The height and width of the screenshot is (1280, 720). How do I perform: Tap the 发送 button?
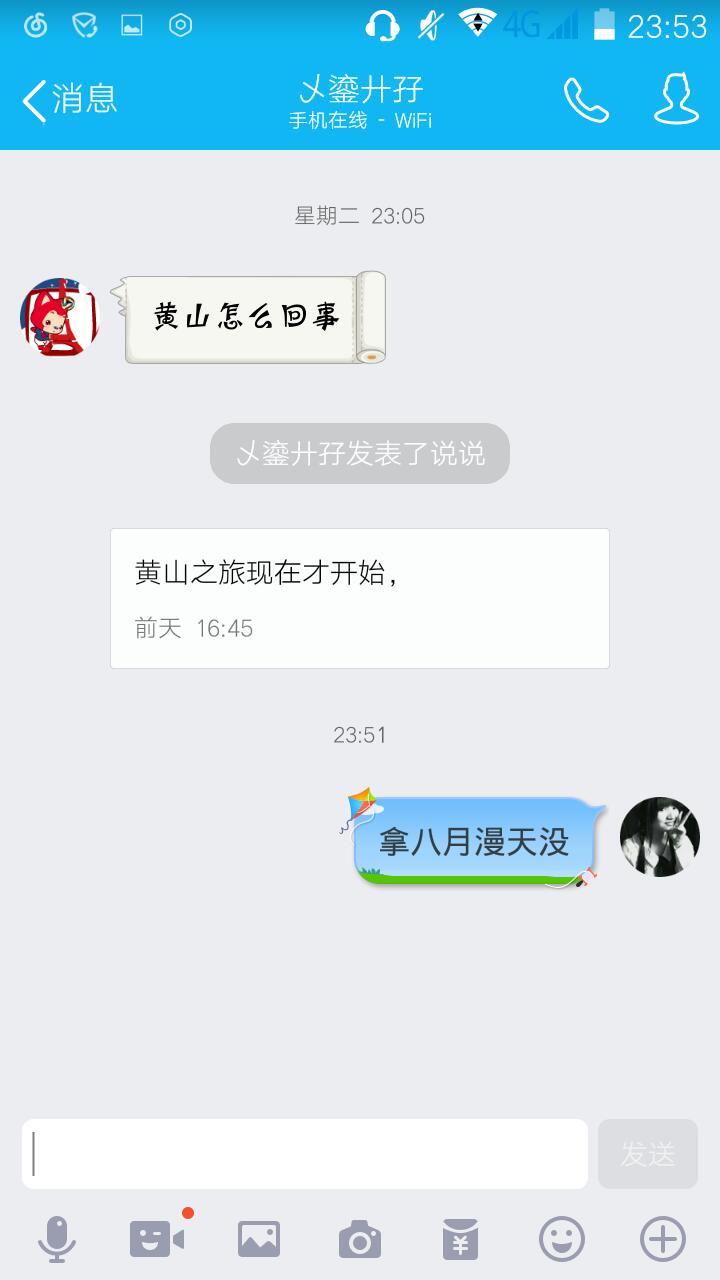click(x=648, y=1154)
